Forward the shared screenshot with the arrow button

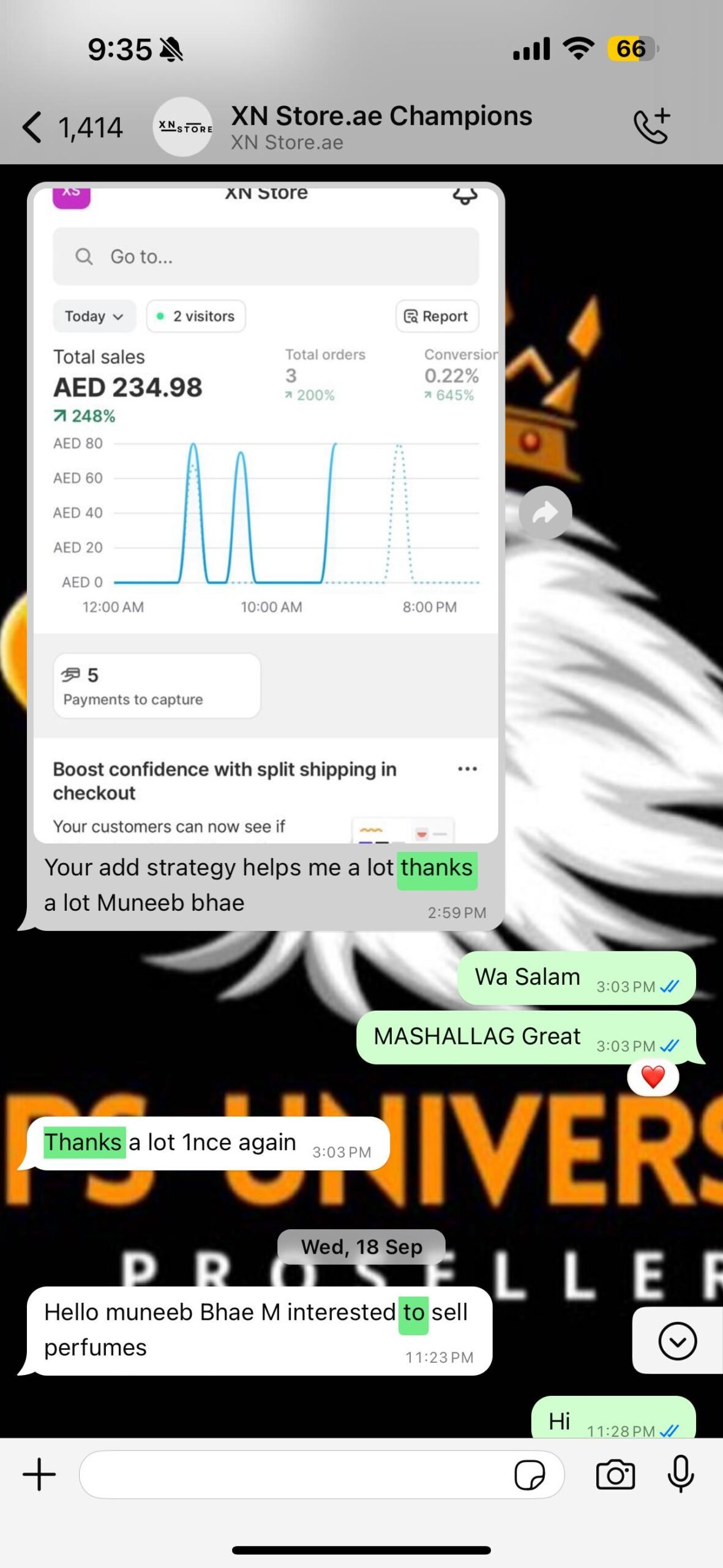click(x=545, y=513)
